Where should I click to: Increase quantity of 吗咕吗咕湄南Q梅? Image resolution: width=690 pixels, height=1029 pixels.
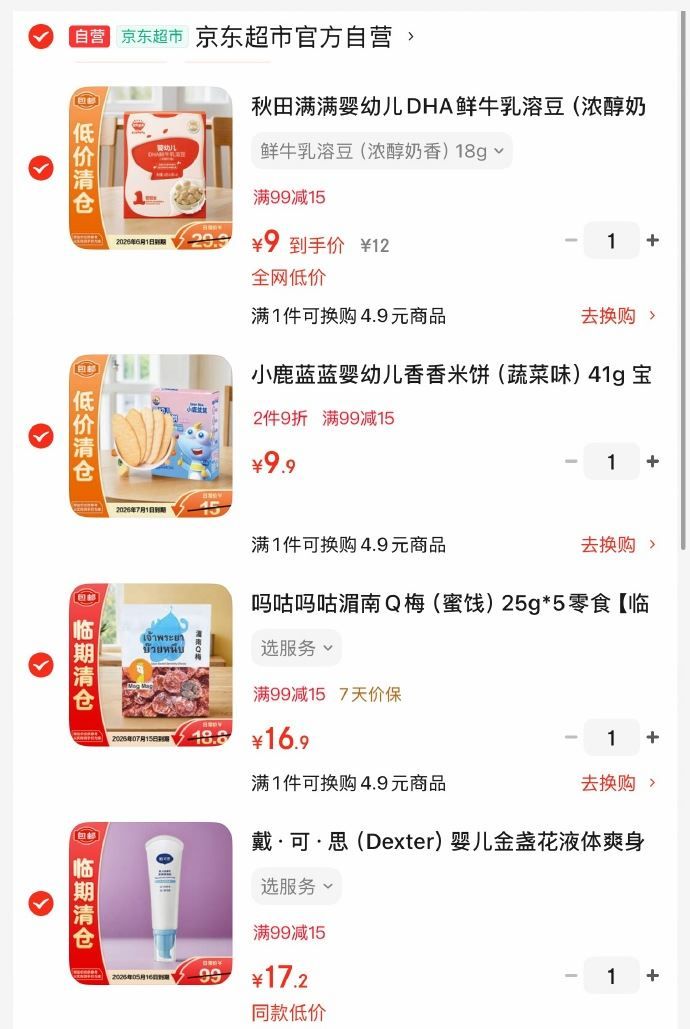click(x=653, y=738)
